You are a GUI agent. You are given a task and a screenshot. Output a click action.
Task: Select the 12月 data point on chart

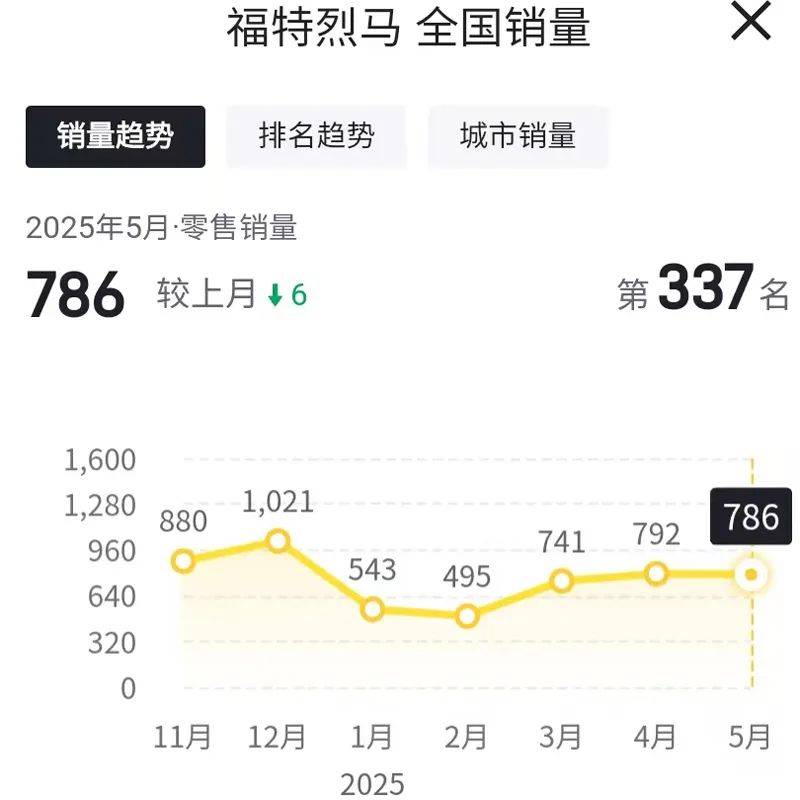(x=278, y=541)
